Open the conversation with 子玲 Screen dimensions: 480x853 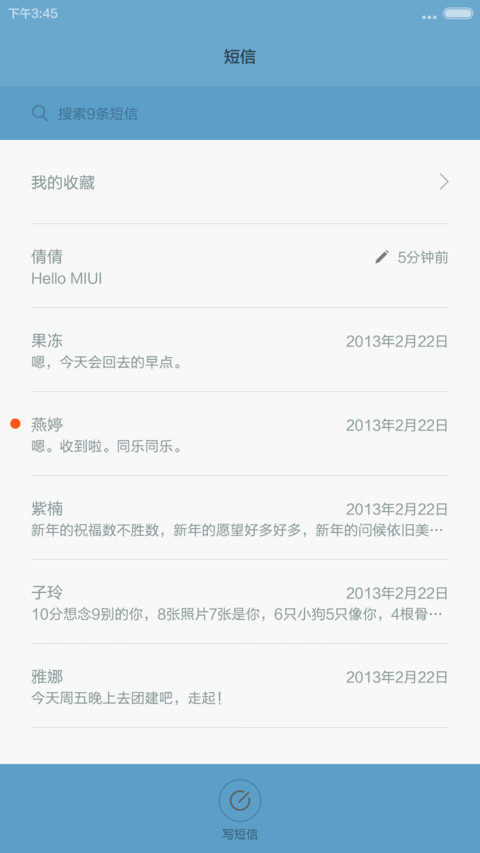(x=240, y=602)
